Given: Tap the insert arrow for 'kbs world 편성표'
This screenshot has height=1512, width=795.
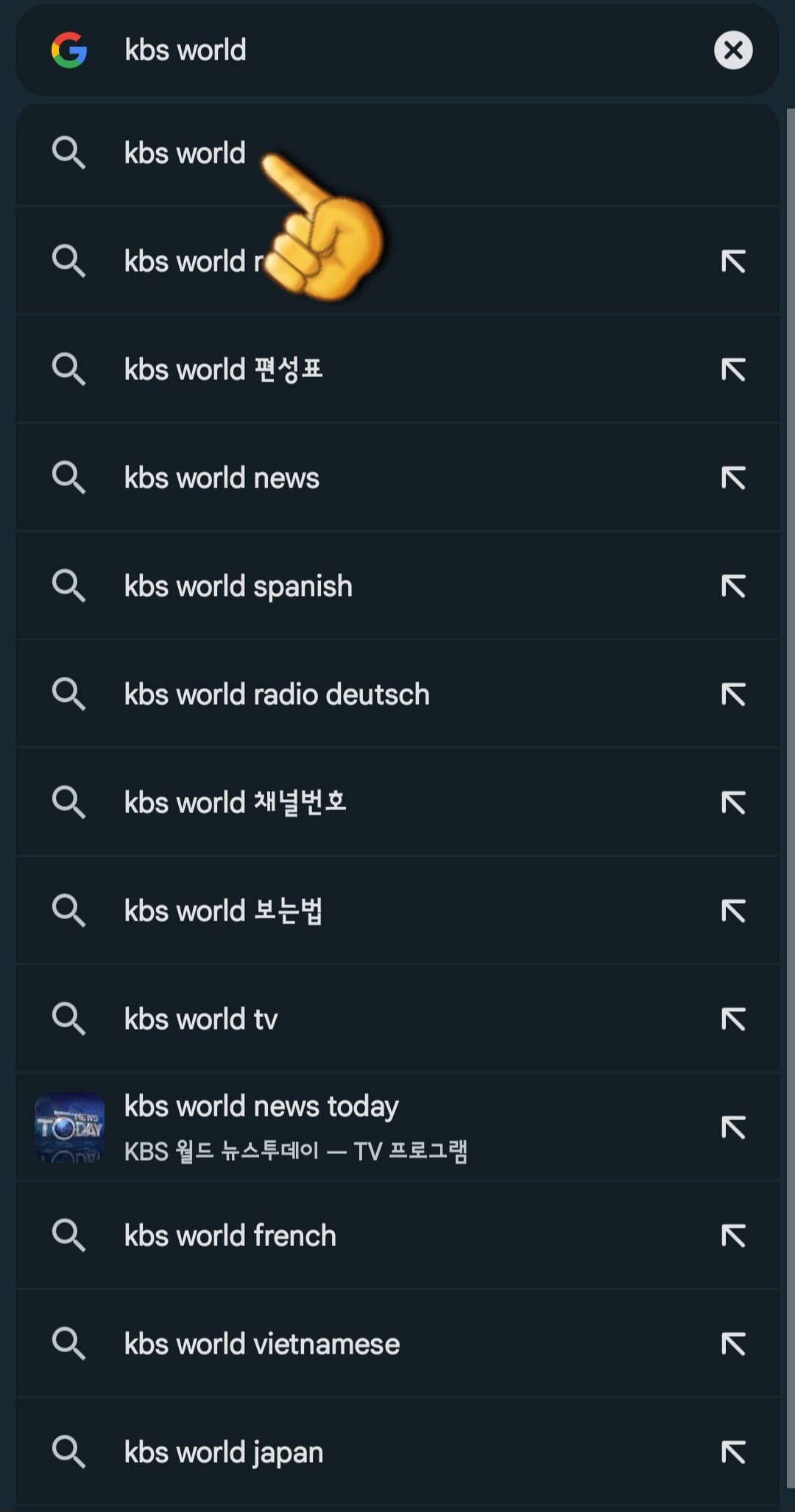Looking at the screenshot, I should tap(732, 369).
